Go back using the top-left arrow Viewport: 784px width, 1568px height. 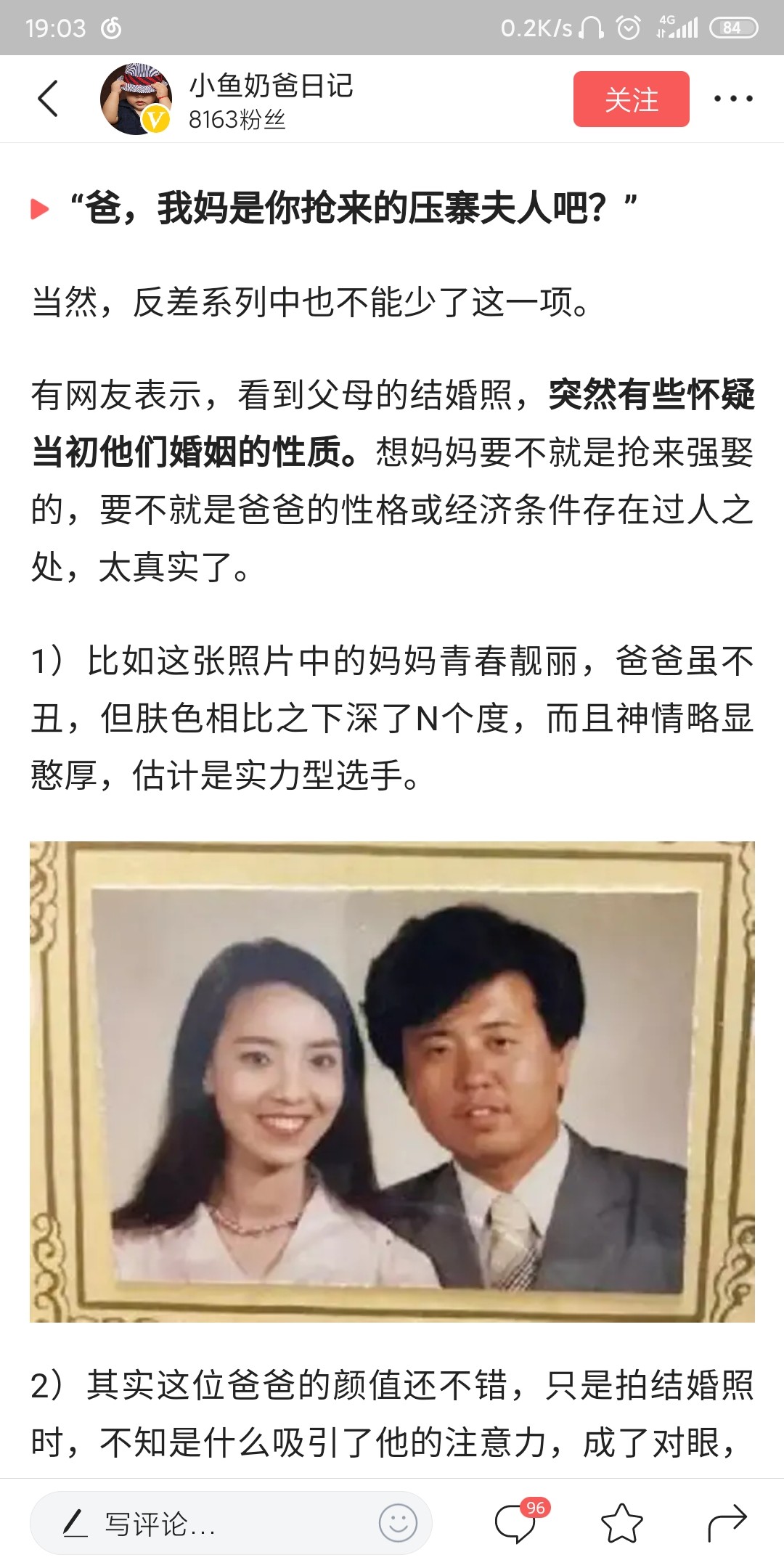pos(48,99)
